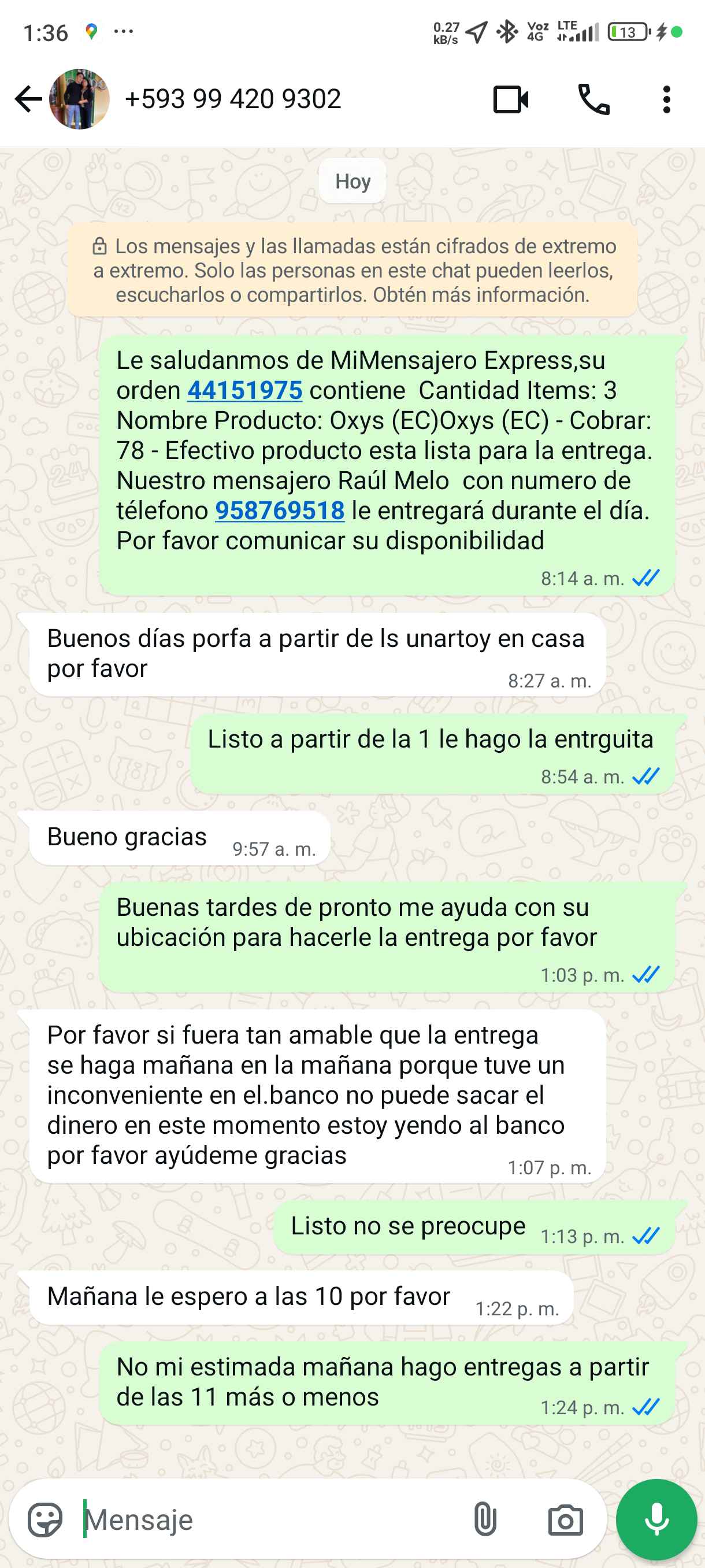Viewport: 705px width, 1568px height.
Task: Start a voice call
Action: (593, 99)
